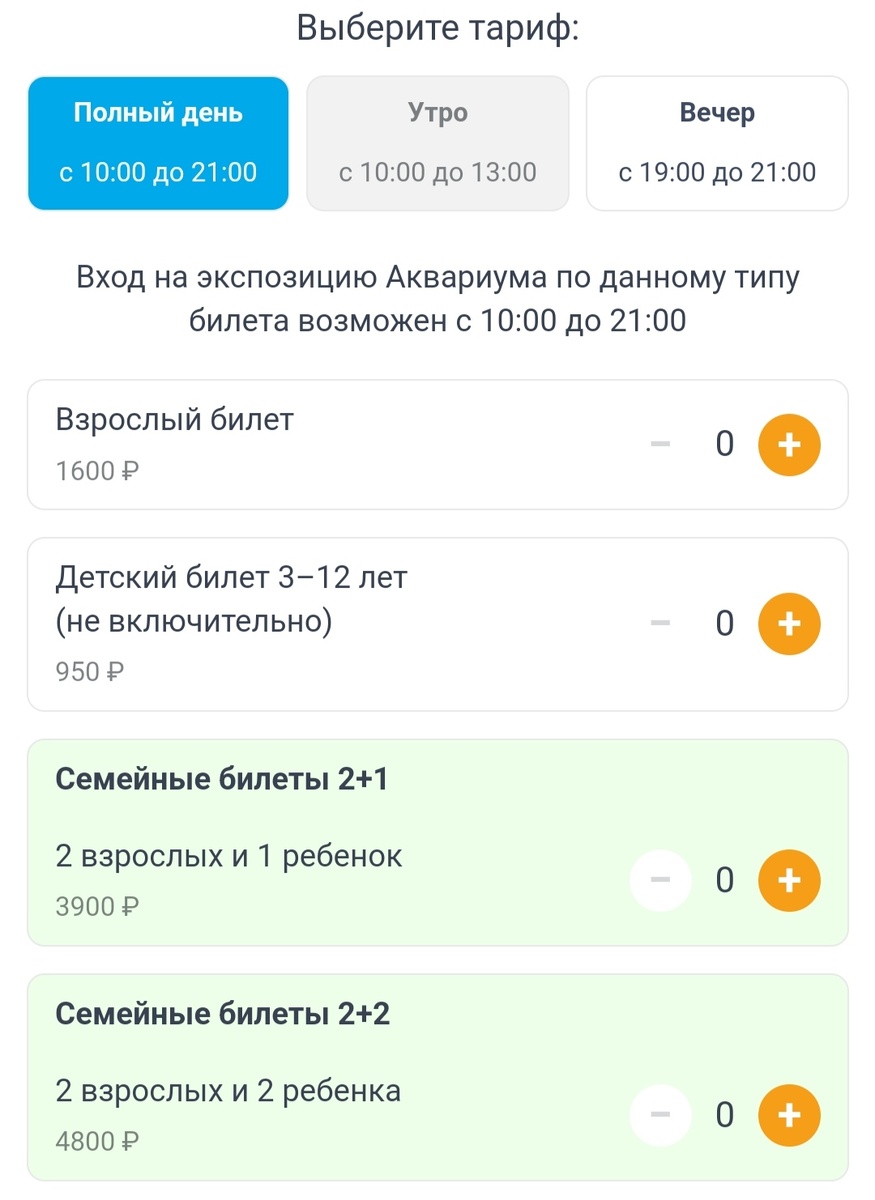This screenshot has width=875, height=1200.
Task: Add a Семейные билеты 2+1 ticket
Action: tap(789, 880)
